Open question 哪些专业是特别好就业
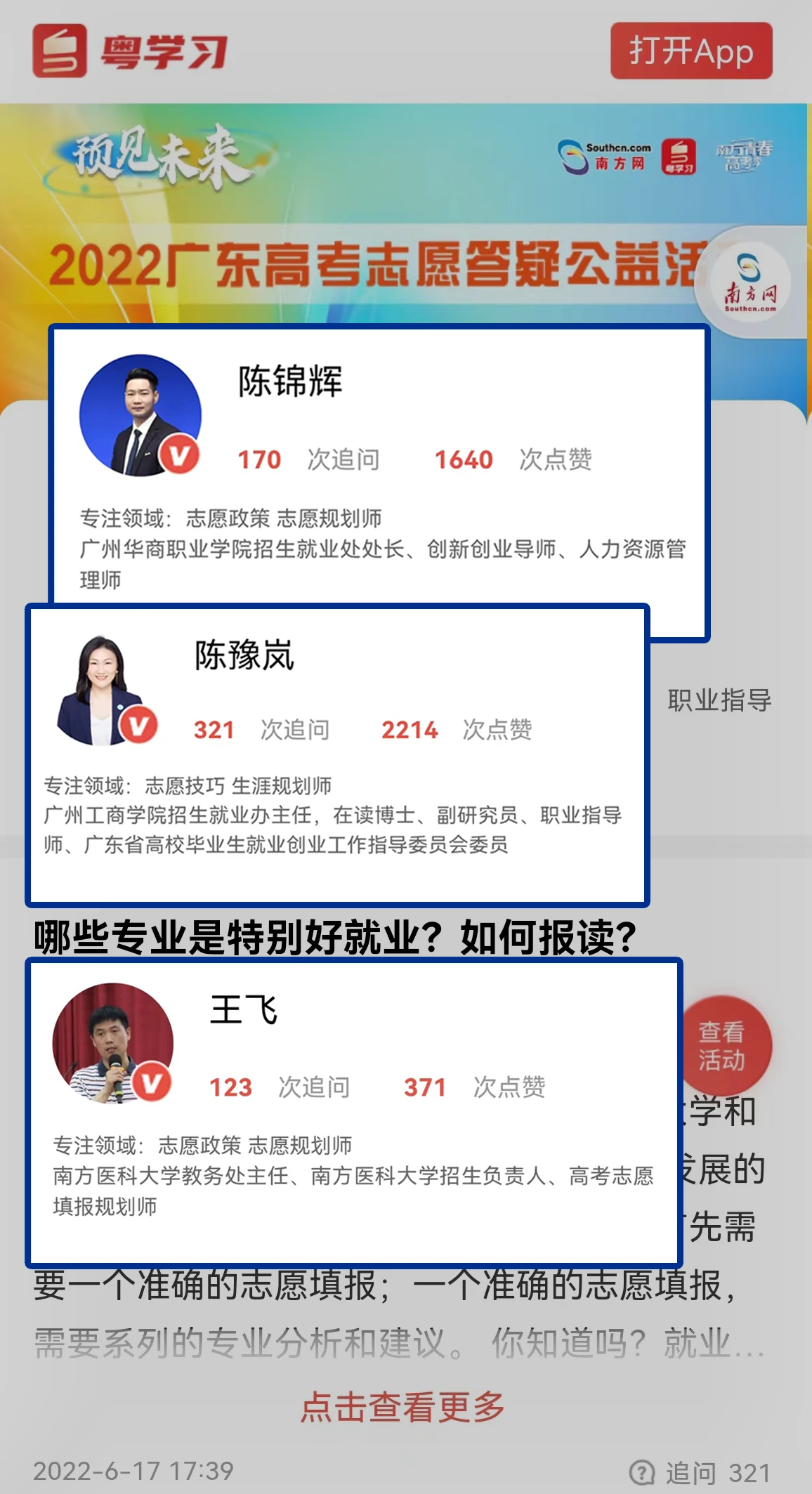 click(x=335, y=937)
